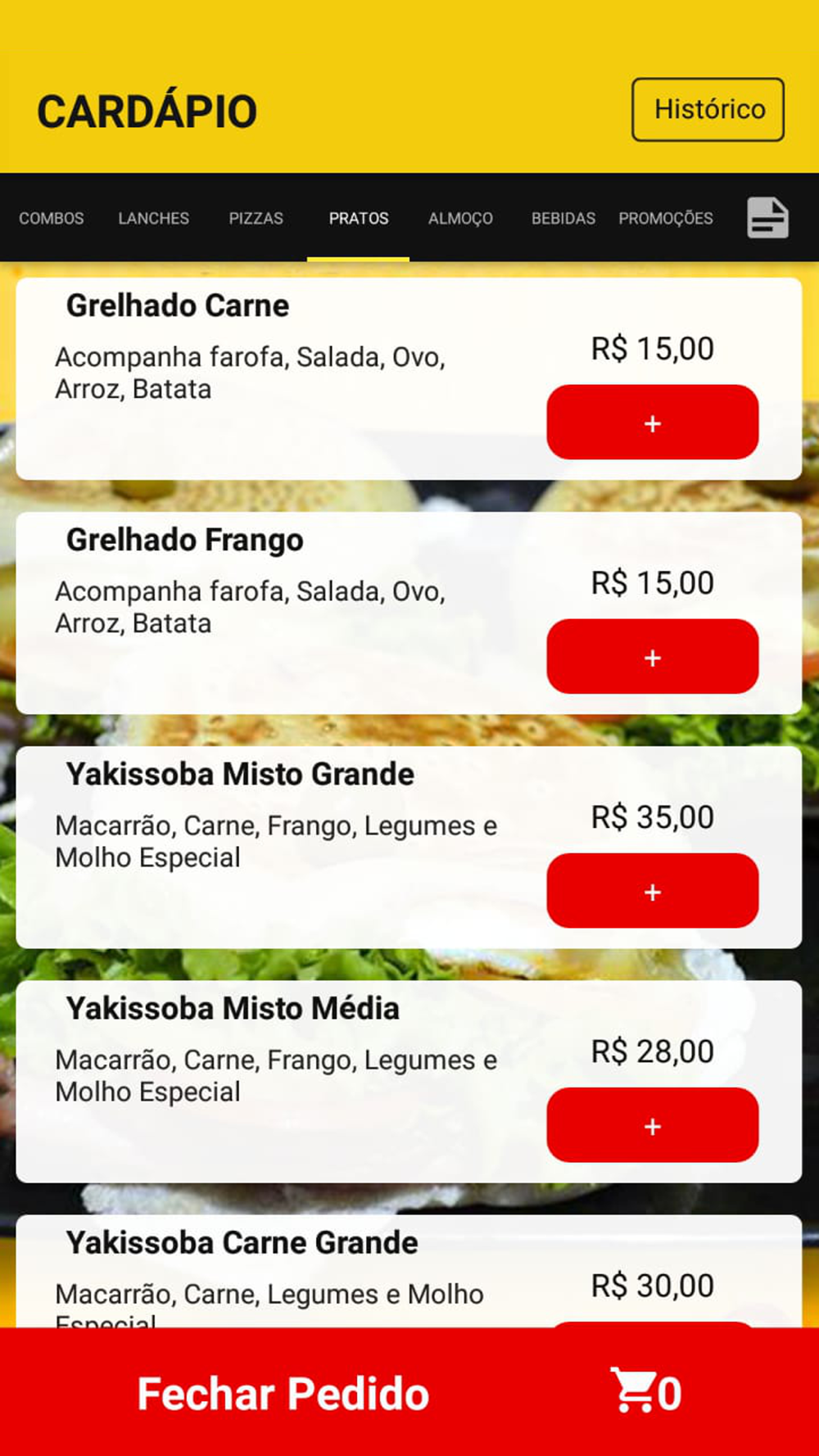Open the Histórico button
819x1456 pixels.
click(708, 110)
